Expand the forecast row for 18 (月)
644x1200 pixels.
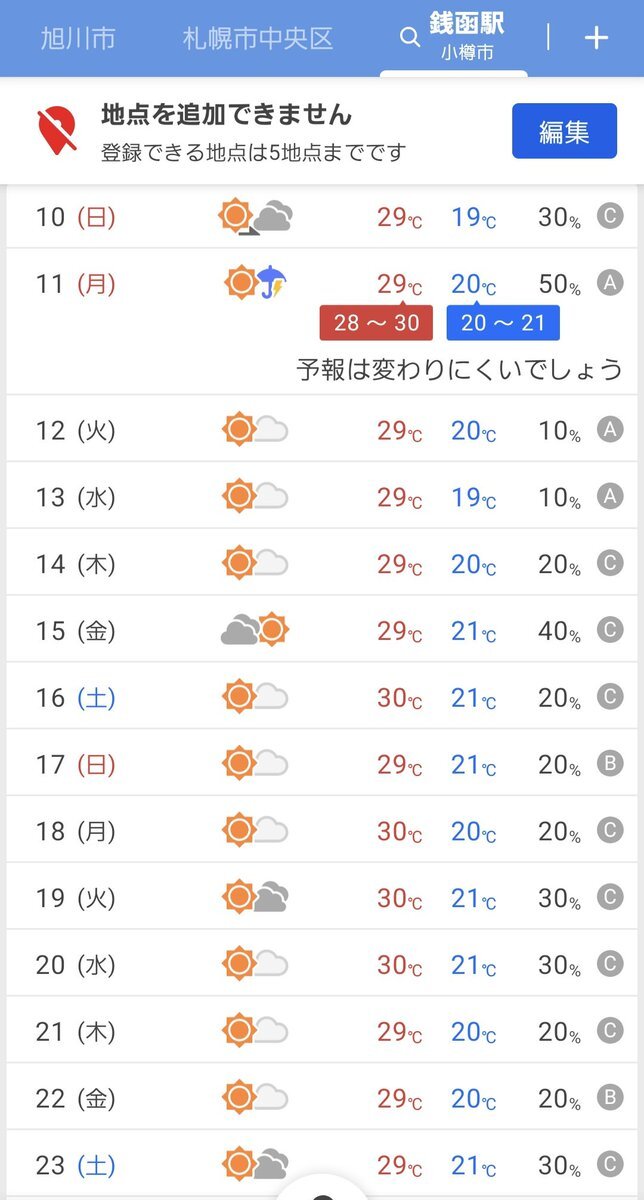[322, 830]
